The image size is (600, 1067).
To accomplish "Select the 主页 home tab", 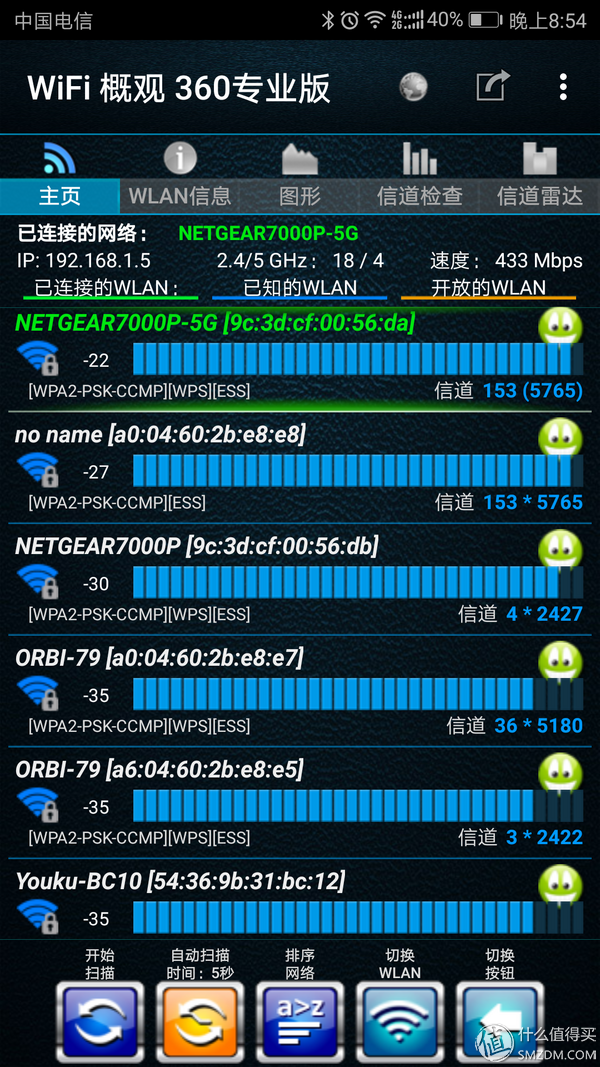I will click(x=60, y=176).
